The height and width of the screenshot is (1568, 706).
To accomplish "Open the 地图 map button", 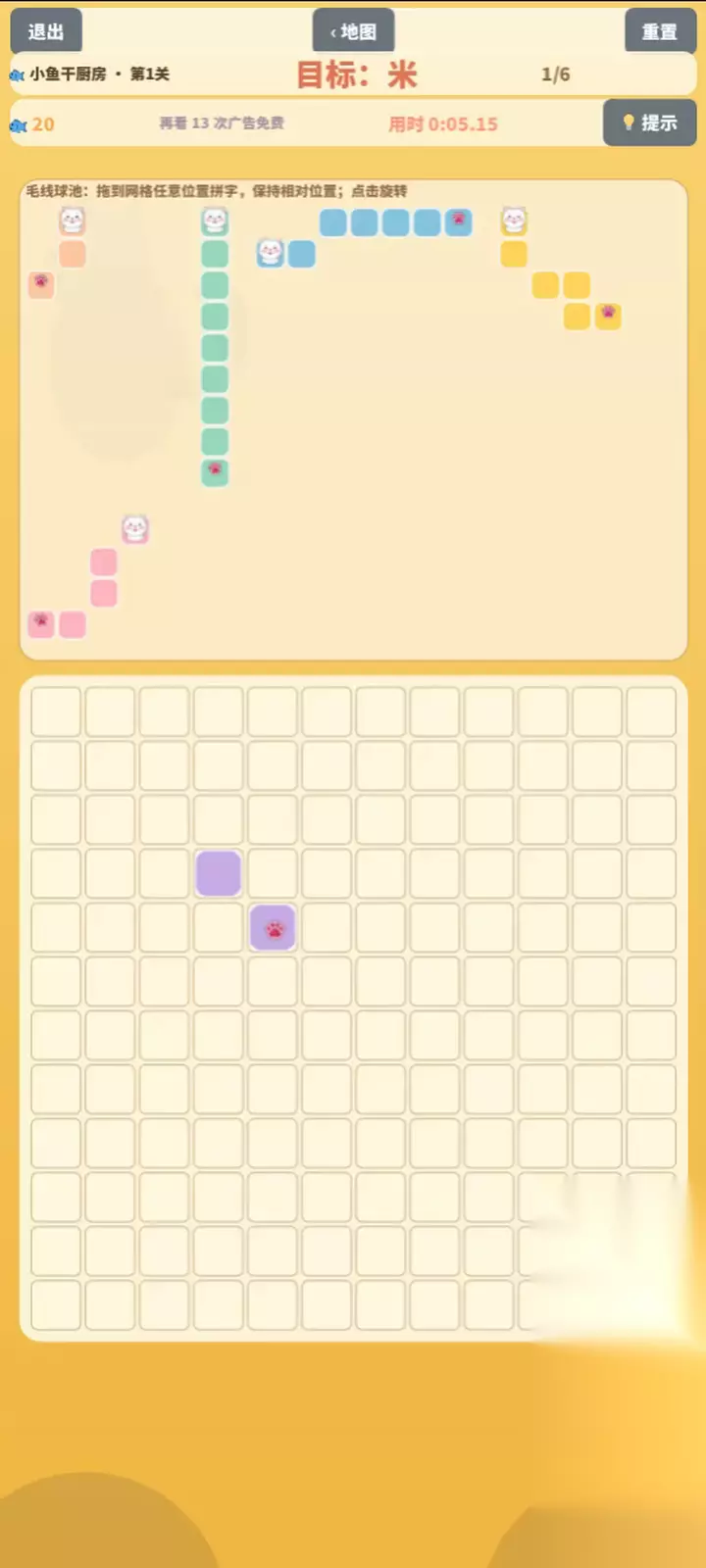I will tap(353, 31).
